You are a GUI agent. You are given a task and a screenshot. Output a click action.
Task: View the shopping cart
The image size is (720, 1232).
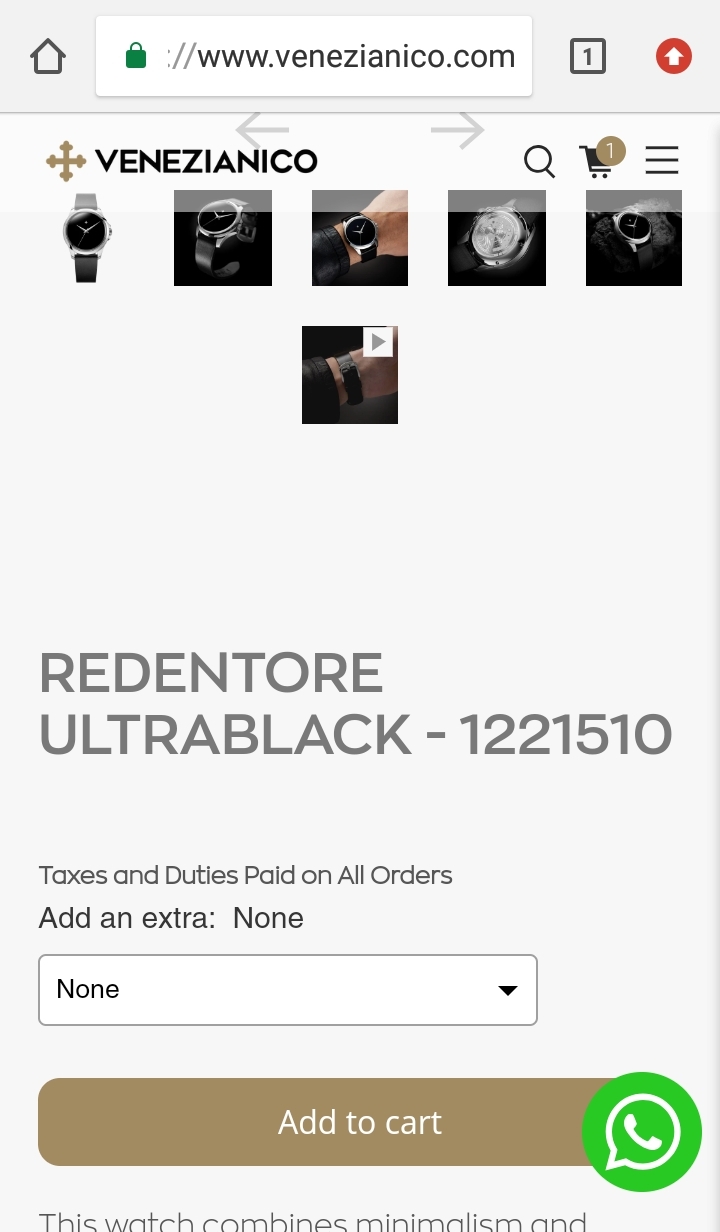(x=601, y=159)
